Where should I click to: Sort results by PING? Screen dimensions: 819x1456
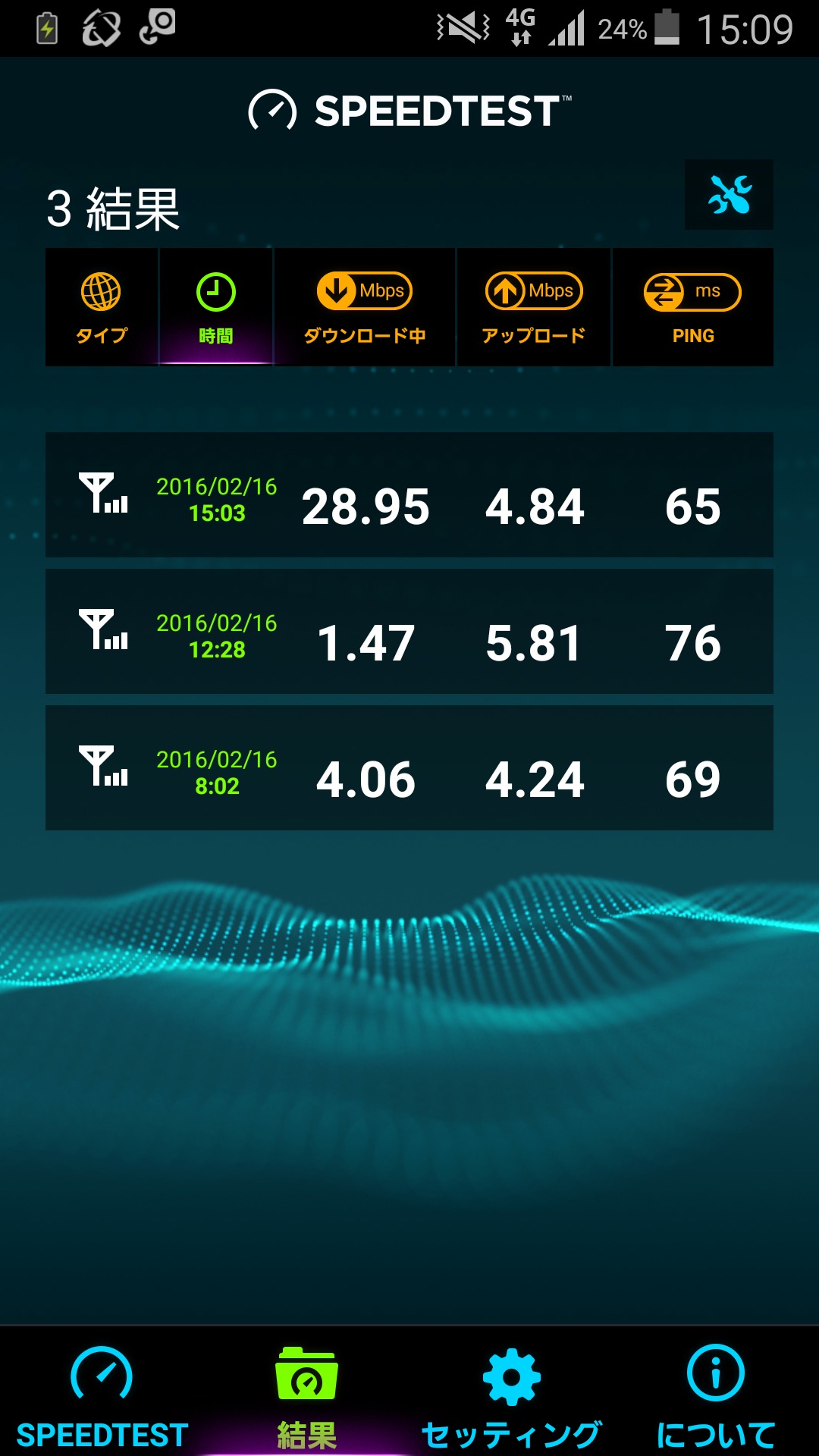tap(693, 307)
